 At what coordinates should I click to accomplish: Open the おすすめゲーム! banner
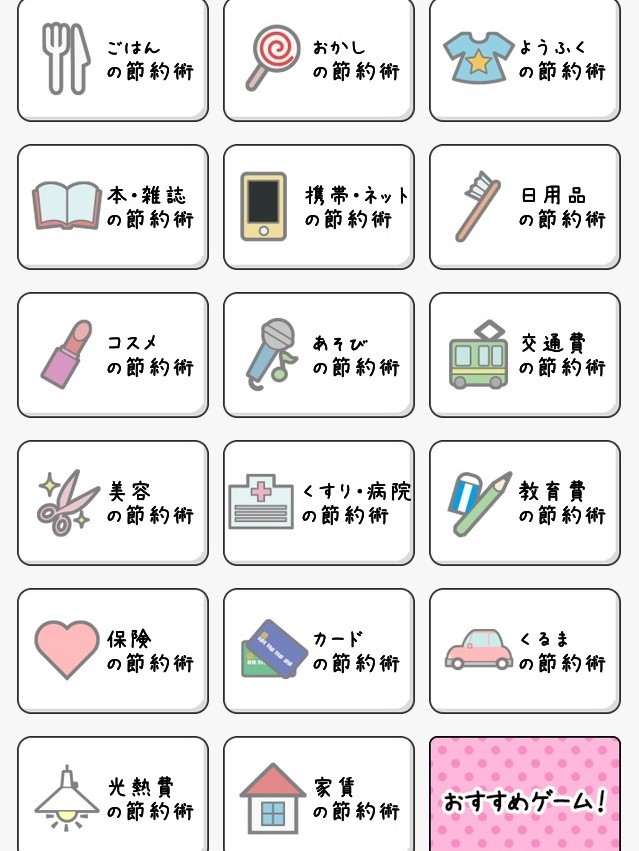(524, 797)
